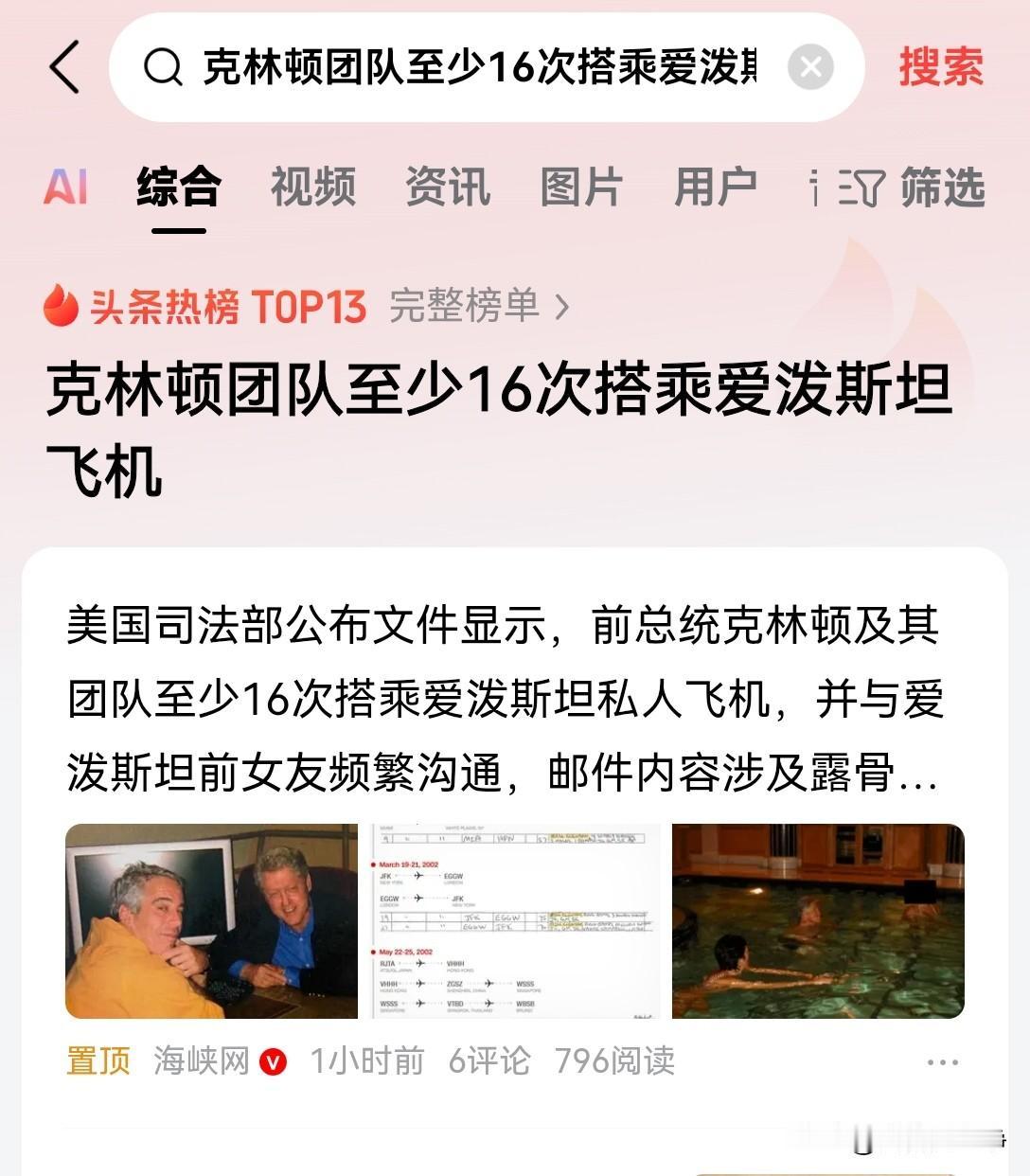This screenshot has height=1176, width=1030.
Task: Click the orange V verification badge next to 海峡网
Action: pyautogui.click(x=273, y=1062)
